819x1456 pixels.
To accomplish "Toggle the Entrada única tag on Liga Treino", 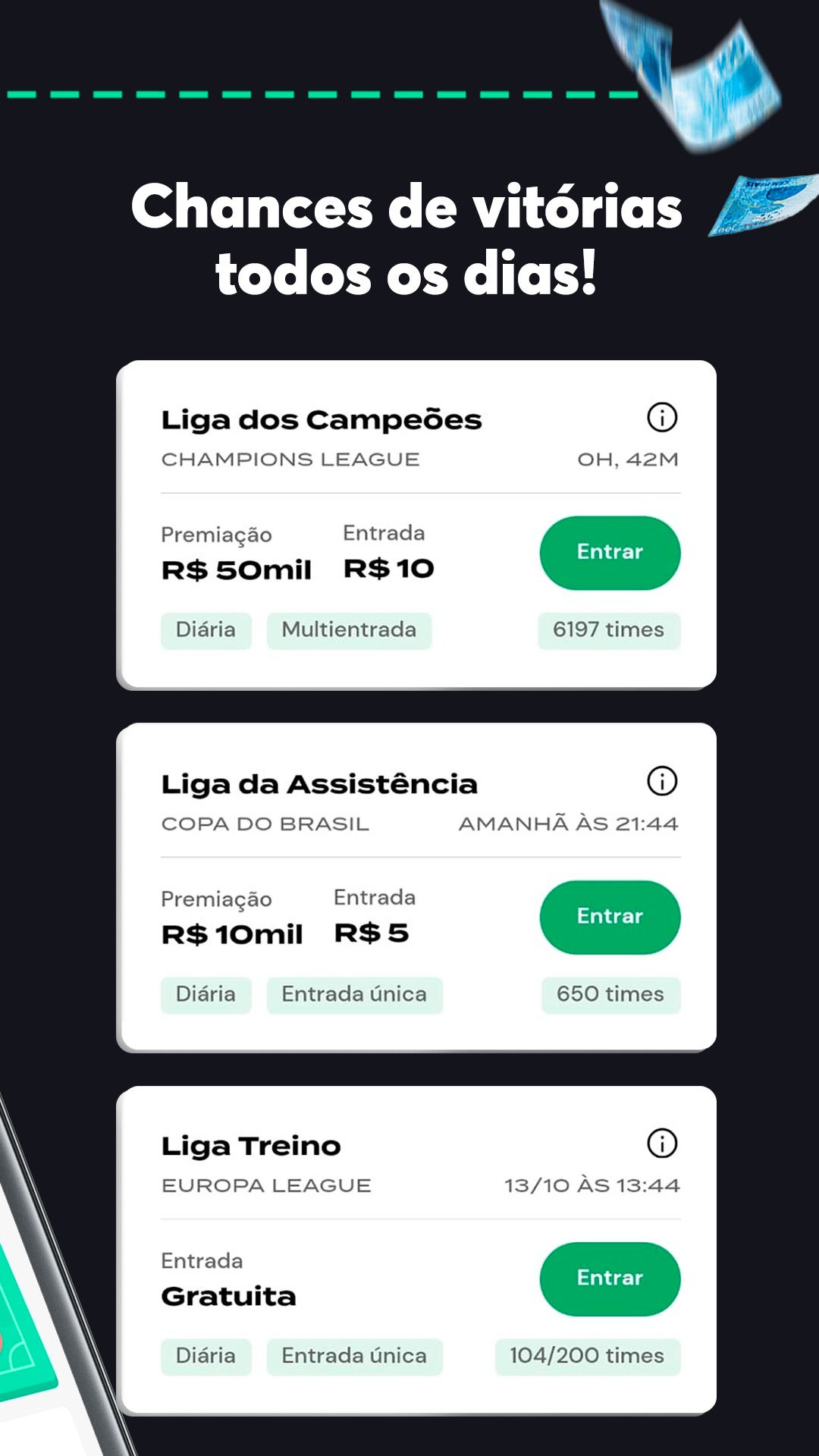I will (x=354, y=1356).
